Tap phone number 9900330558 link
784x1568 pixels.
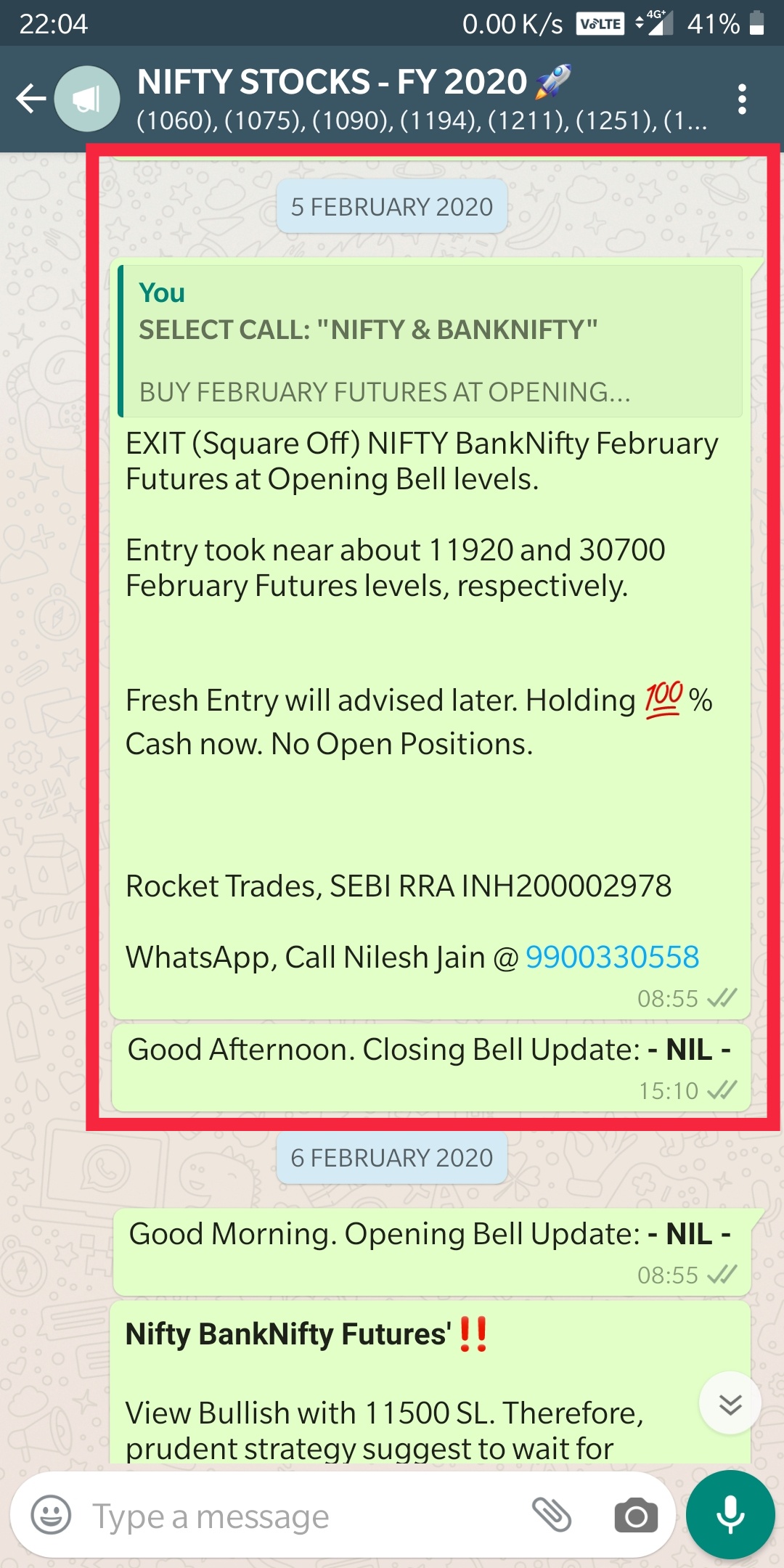tap(612, 957)
